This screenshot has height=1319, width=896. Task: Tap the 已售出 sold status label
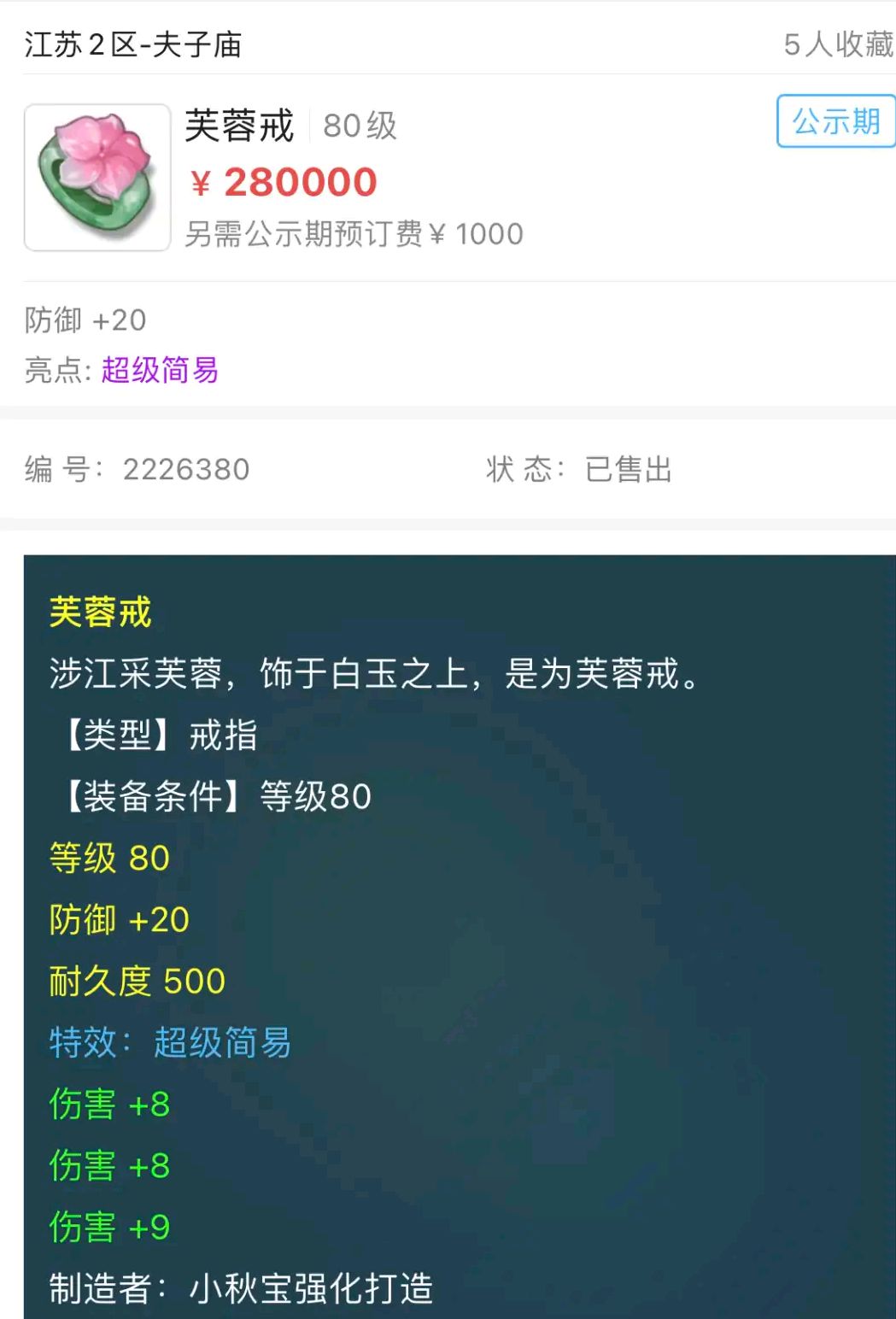(629, 469)
